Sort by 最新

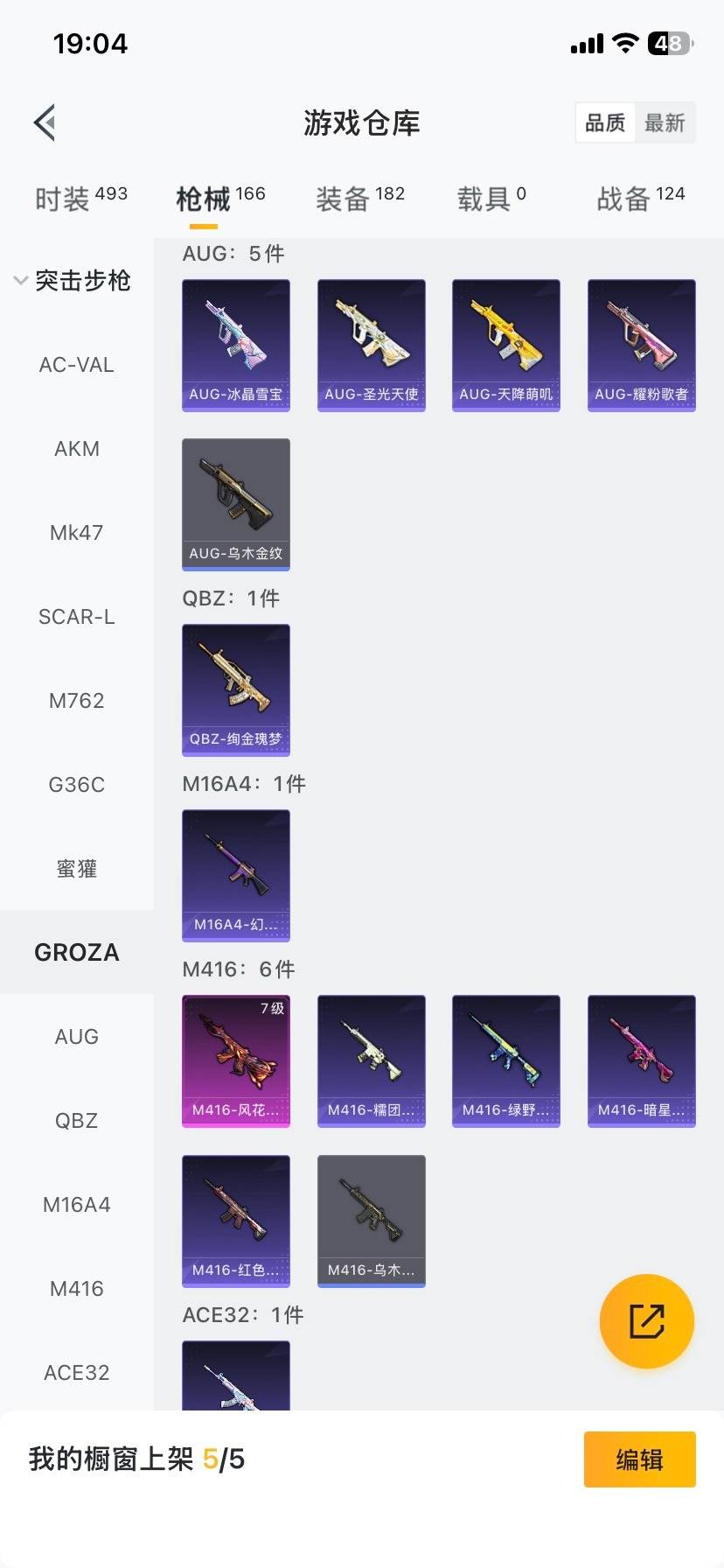tap(665, 122)
